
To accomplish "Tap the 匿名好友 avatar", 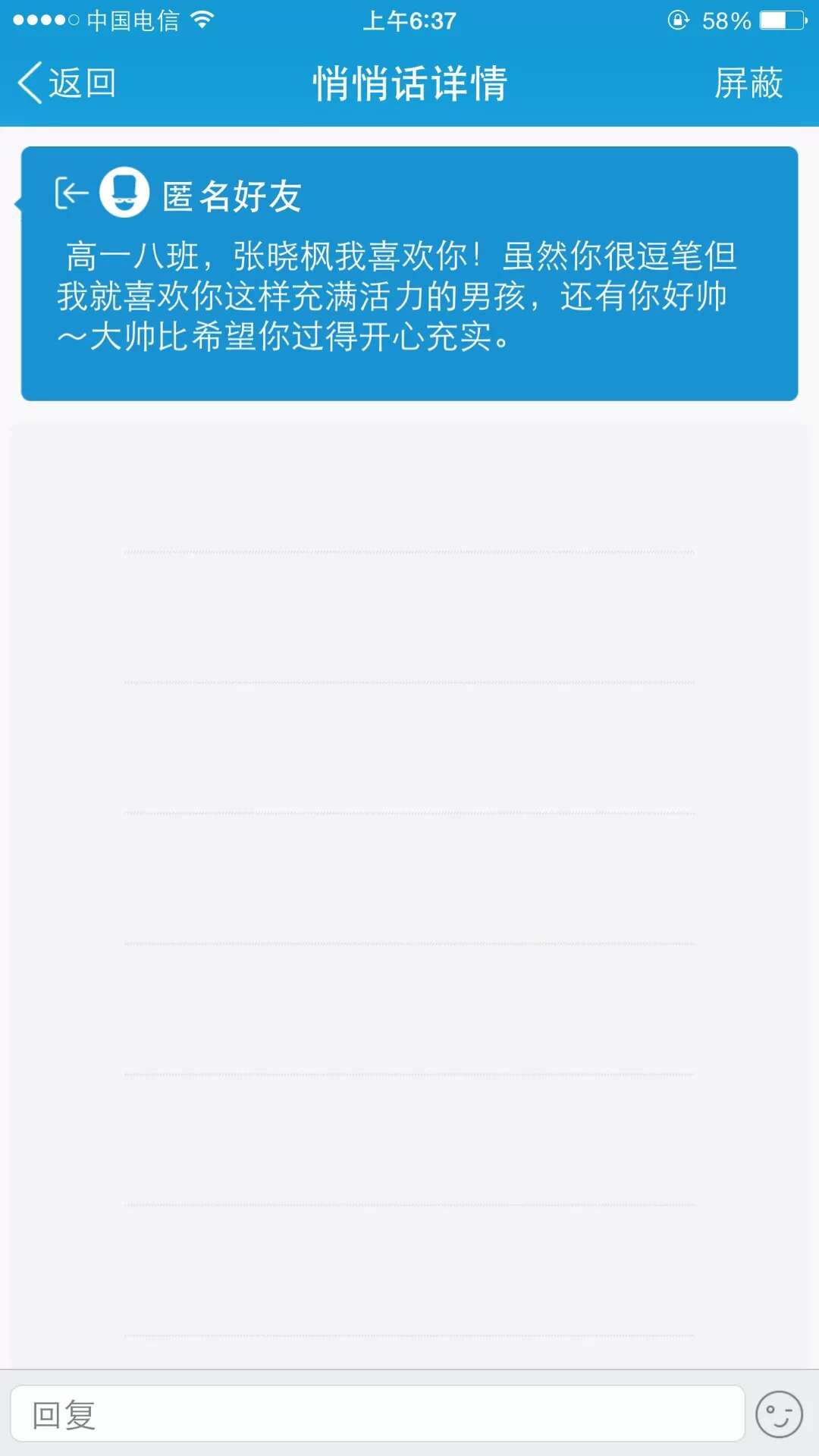I will click(124, 193).
